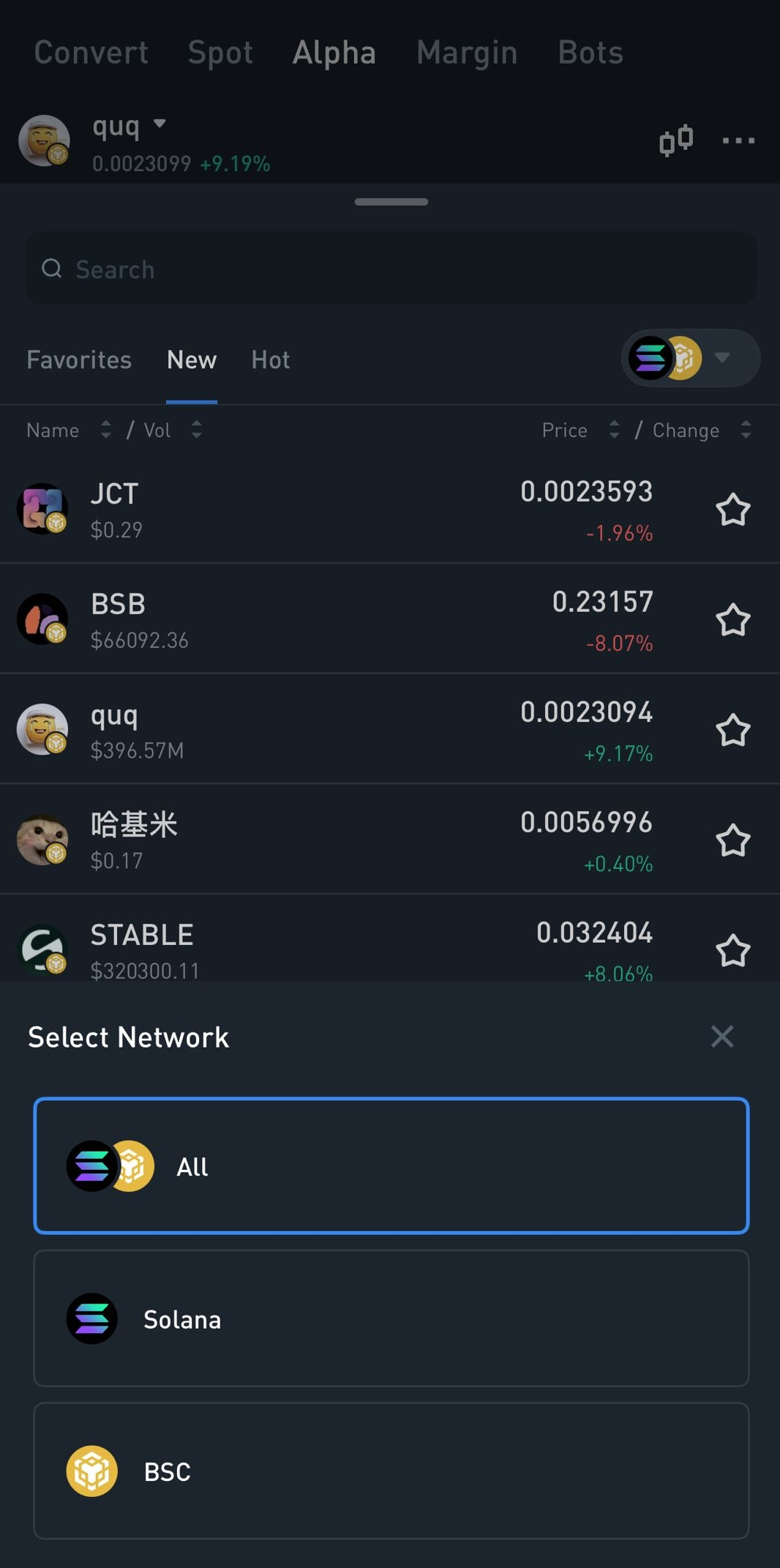The height and width of the screenshot is (1568, 780).
Task: Close the Select Network sheet
Action: (x=721, y=1036)
